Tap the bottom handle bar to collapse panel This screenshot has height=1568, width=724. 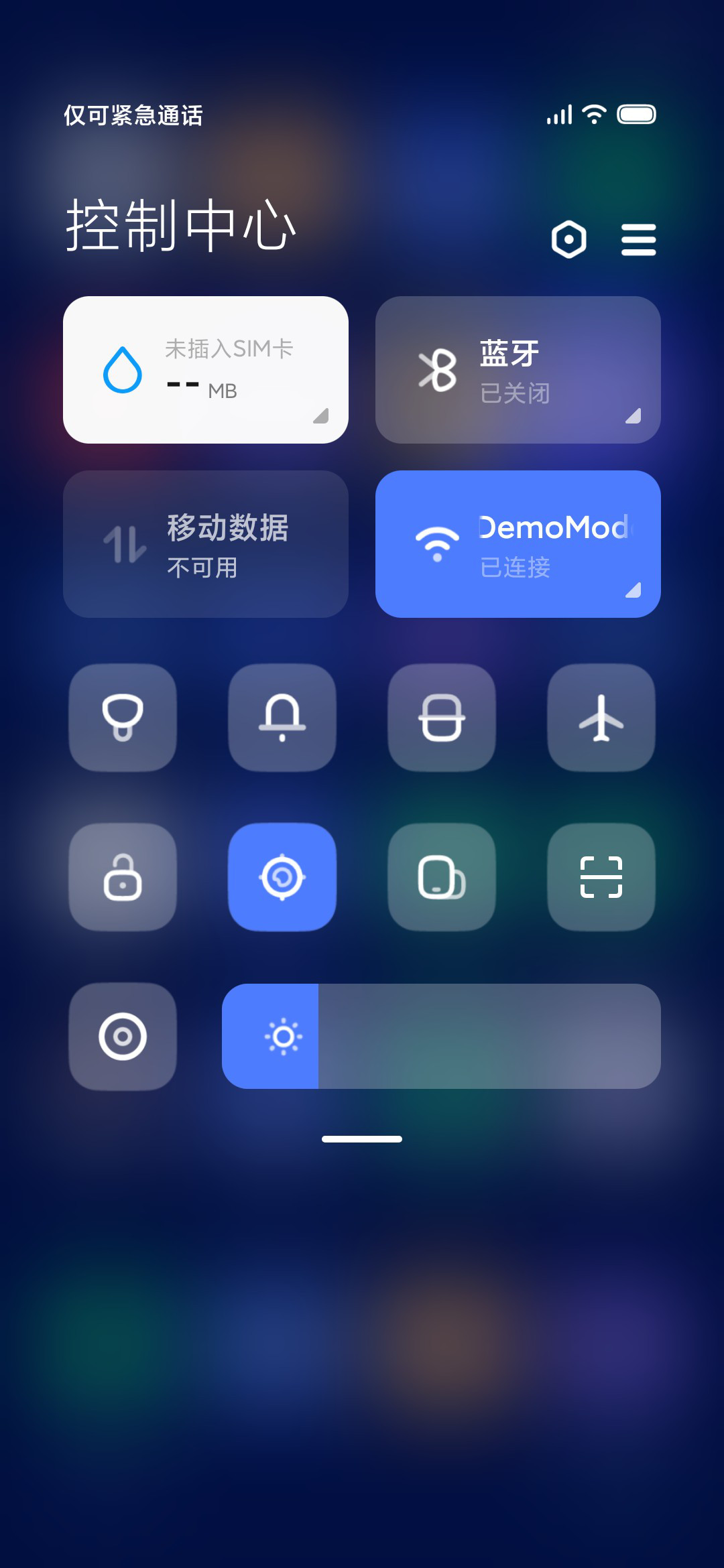362,1139
